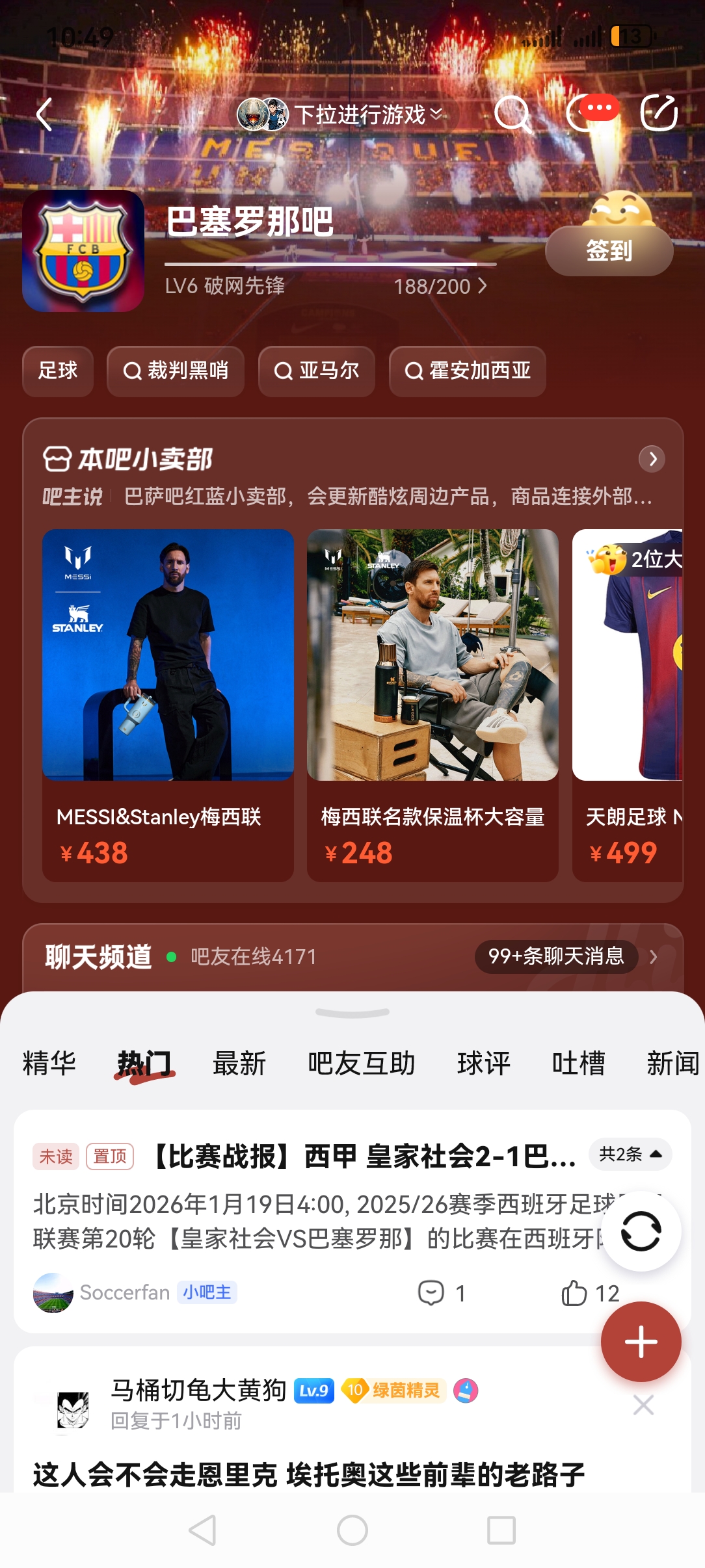Open messages from the chat bubble icon
Viewport: 705px width, 1568px height.
pyautogui.click(x=589, y=114)
